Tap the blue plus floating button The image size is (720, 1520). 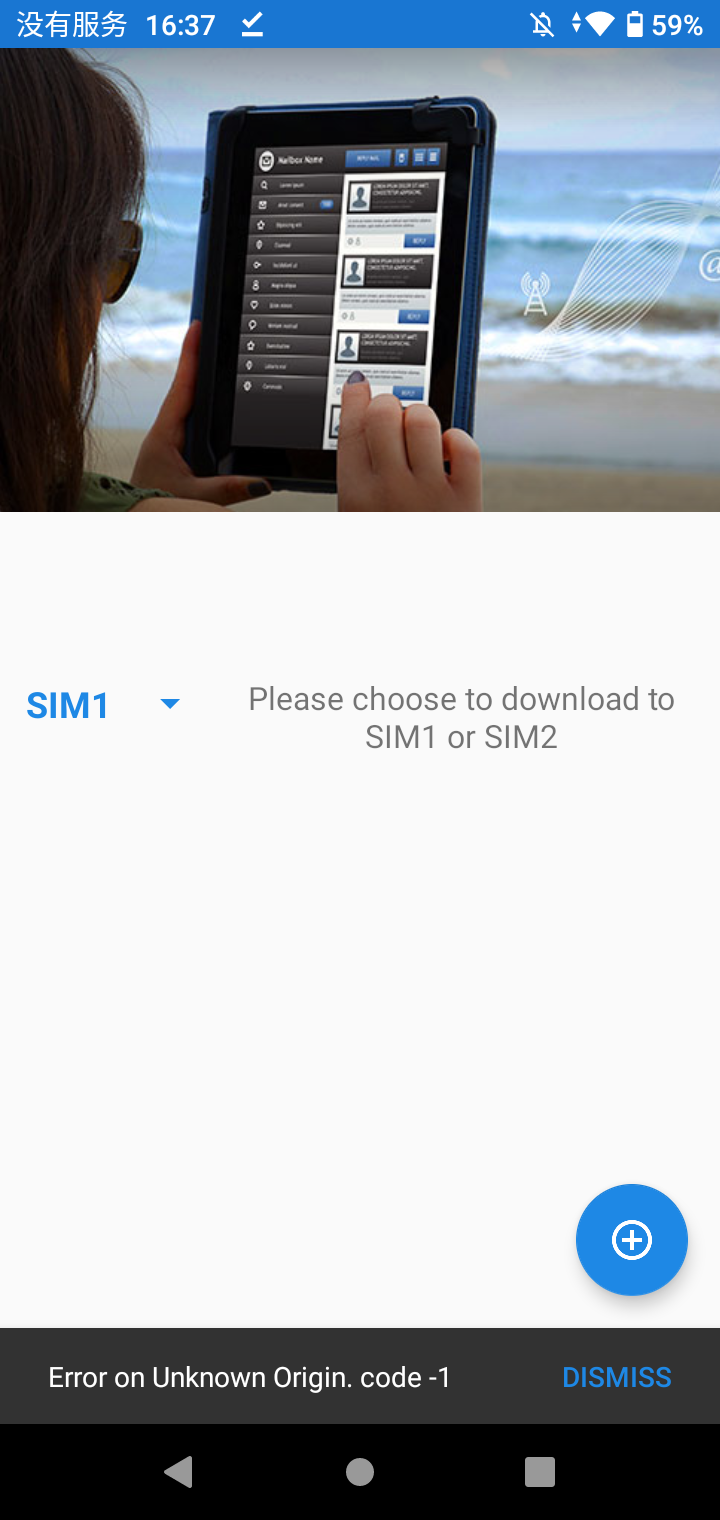[631, 1240]
